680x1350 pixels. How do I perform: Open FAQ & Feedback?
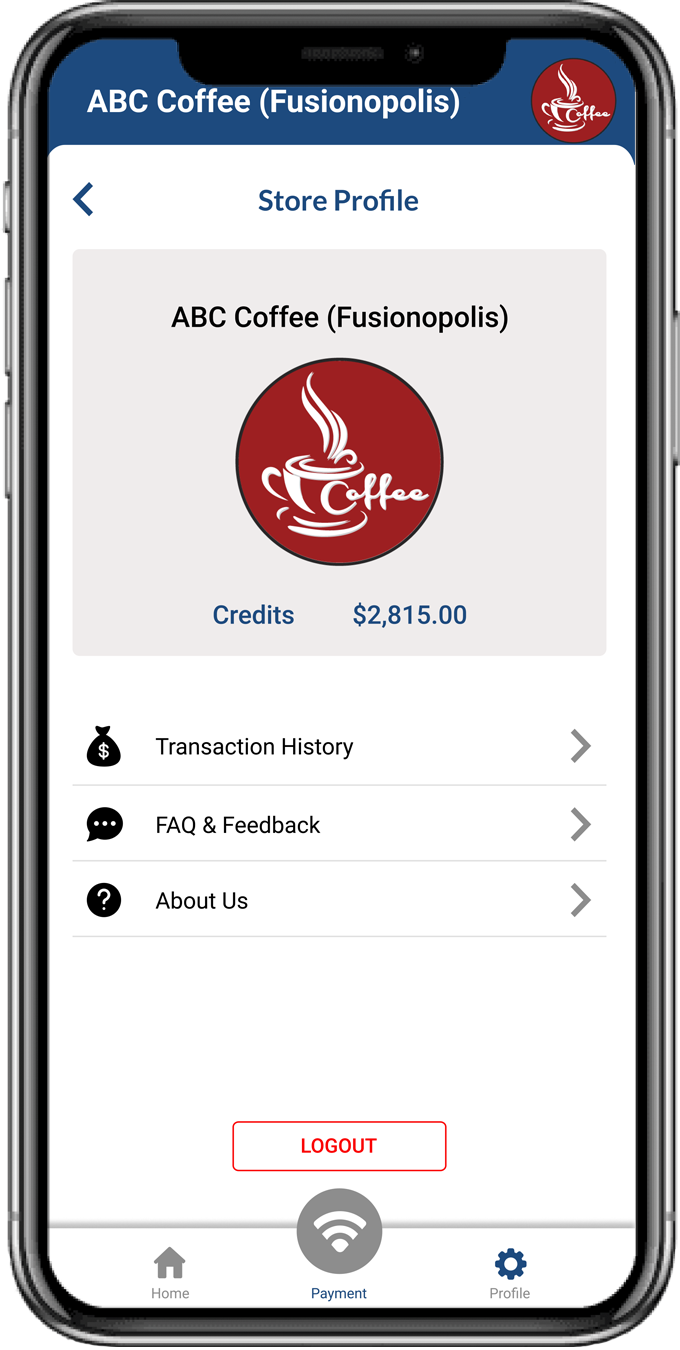point(339,825)
